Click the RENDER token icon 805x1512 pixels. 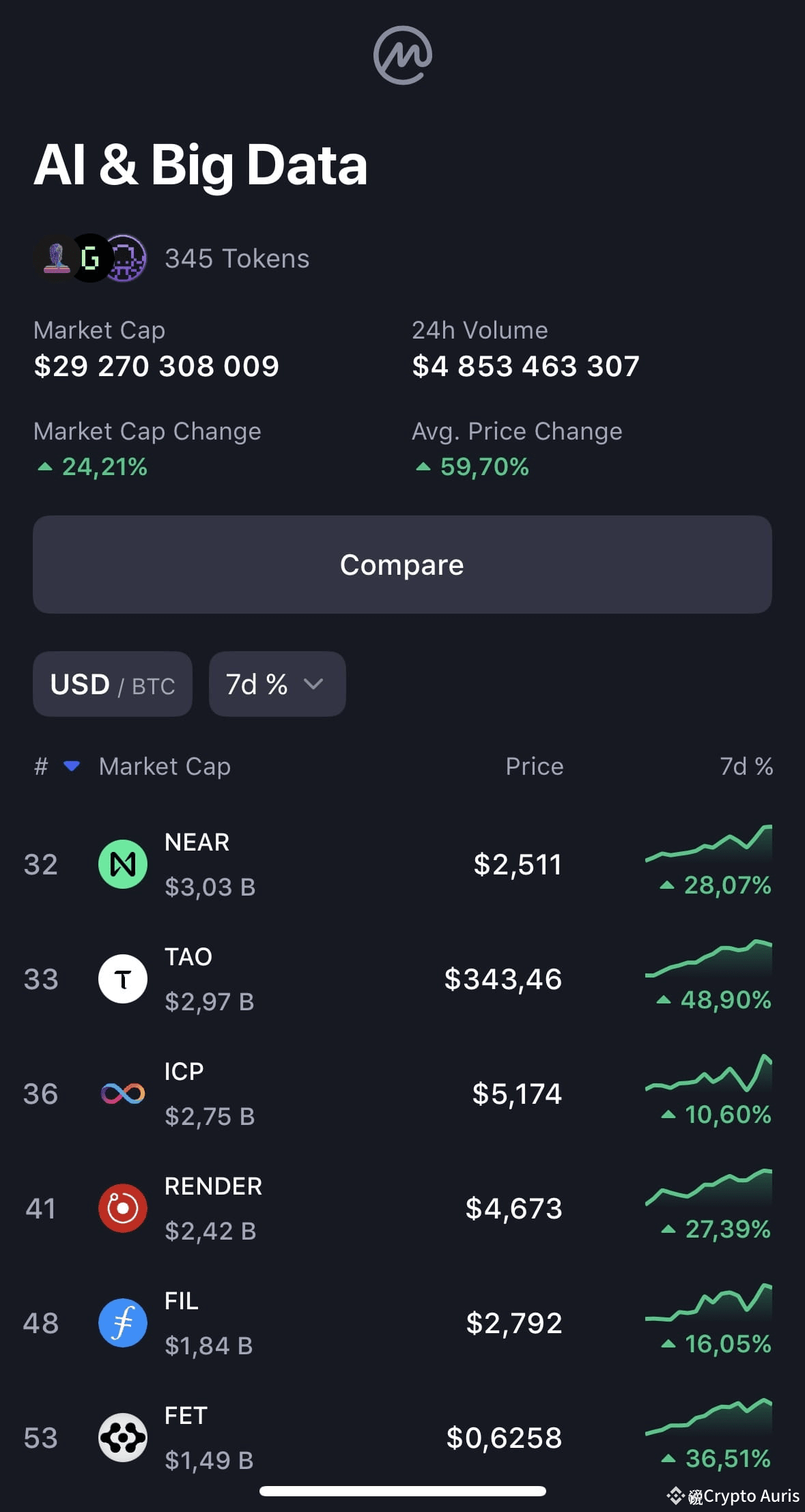click(x=123, y=1208)
